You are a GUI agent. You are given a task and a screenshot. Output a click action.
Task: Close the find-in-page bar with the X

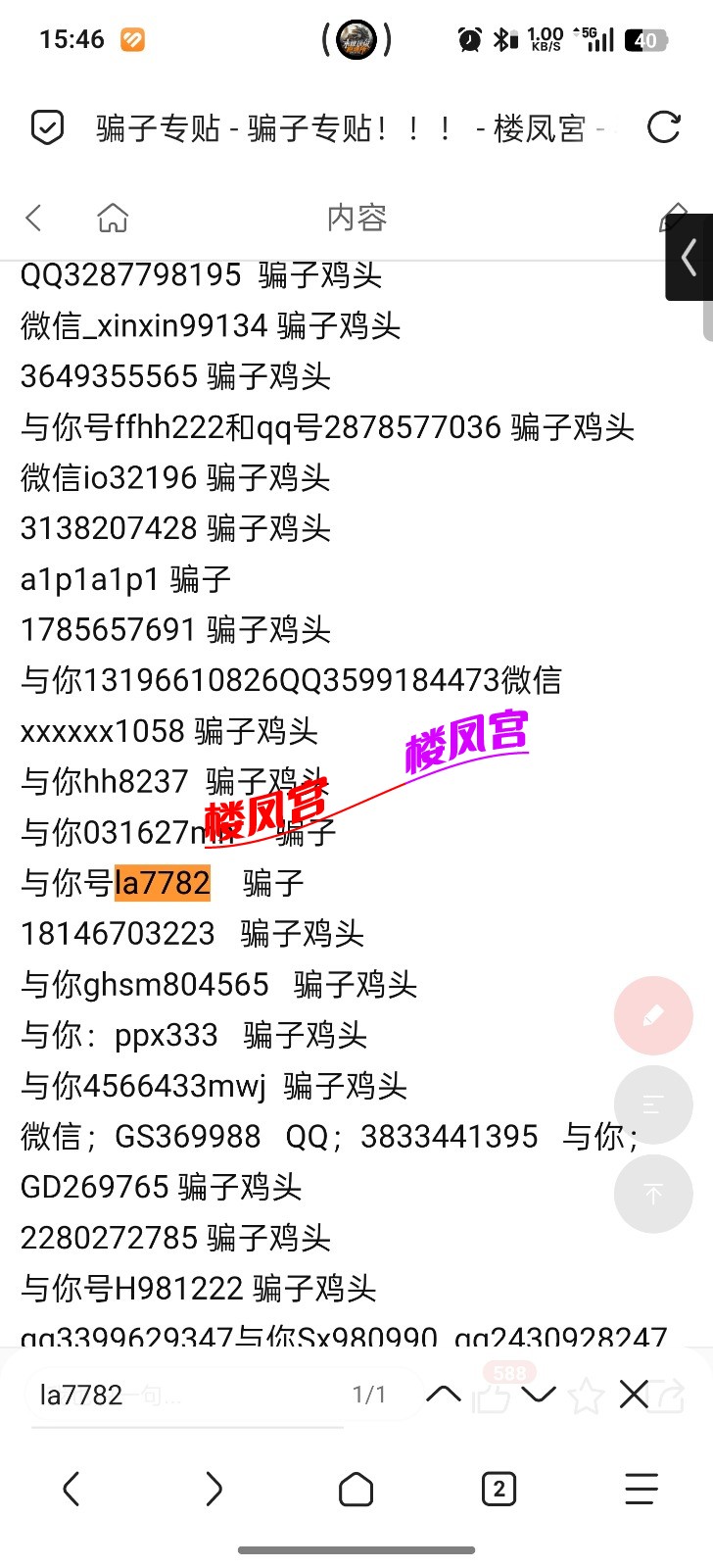point(634,1394)
